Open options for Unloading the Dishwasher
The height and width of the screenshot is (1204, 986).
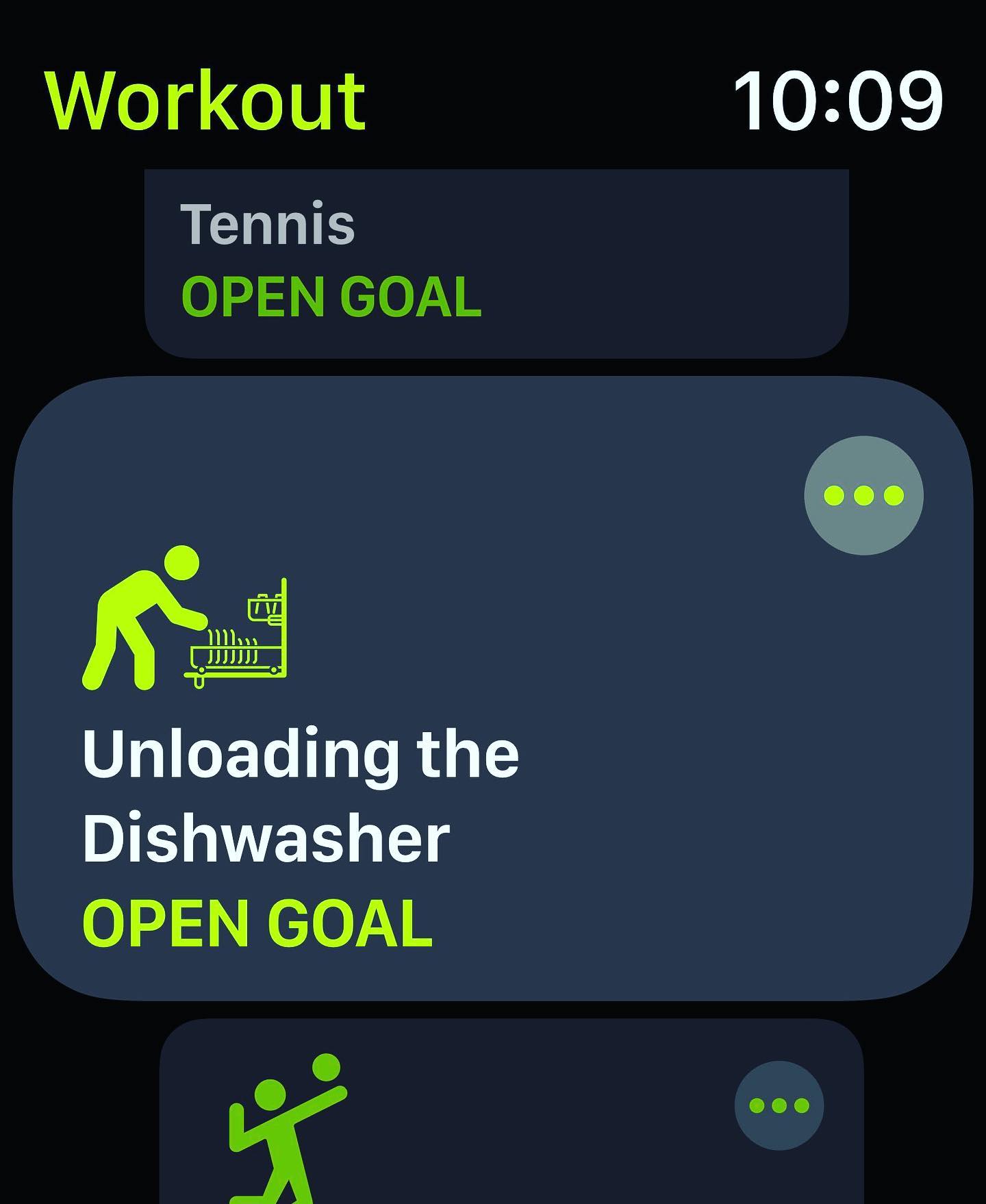coord(863,495)
